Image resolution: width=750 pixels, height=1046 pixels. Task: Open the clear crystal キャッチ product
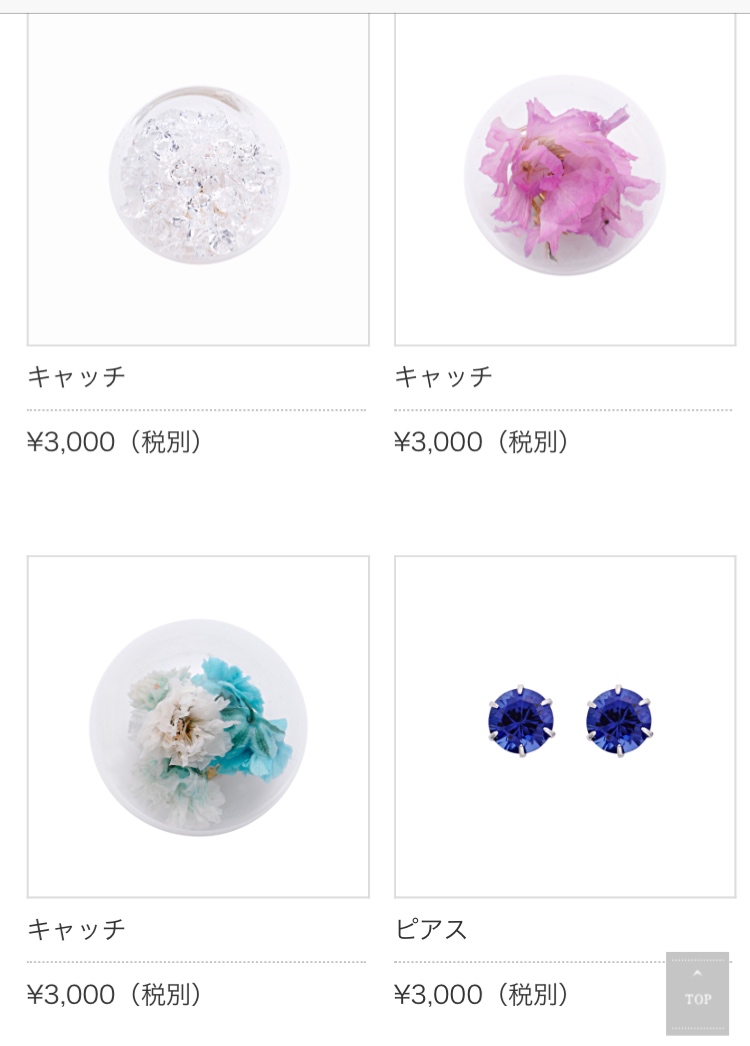pyautogui.click(x=198, y=176)
